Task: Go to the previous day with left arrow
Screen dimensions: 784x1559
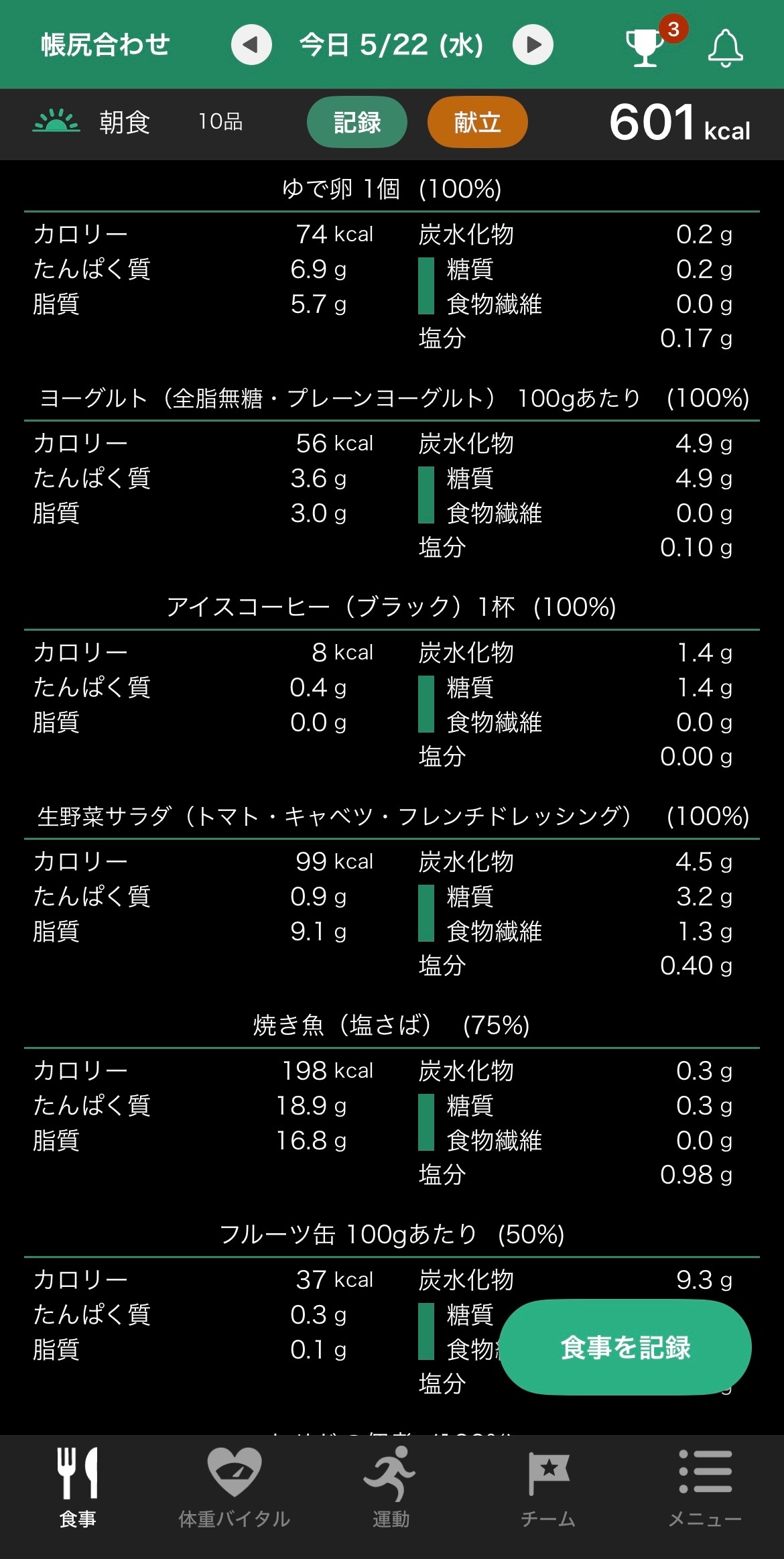Action: tap(252, 45)
